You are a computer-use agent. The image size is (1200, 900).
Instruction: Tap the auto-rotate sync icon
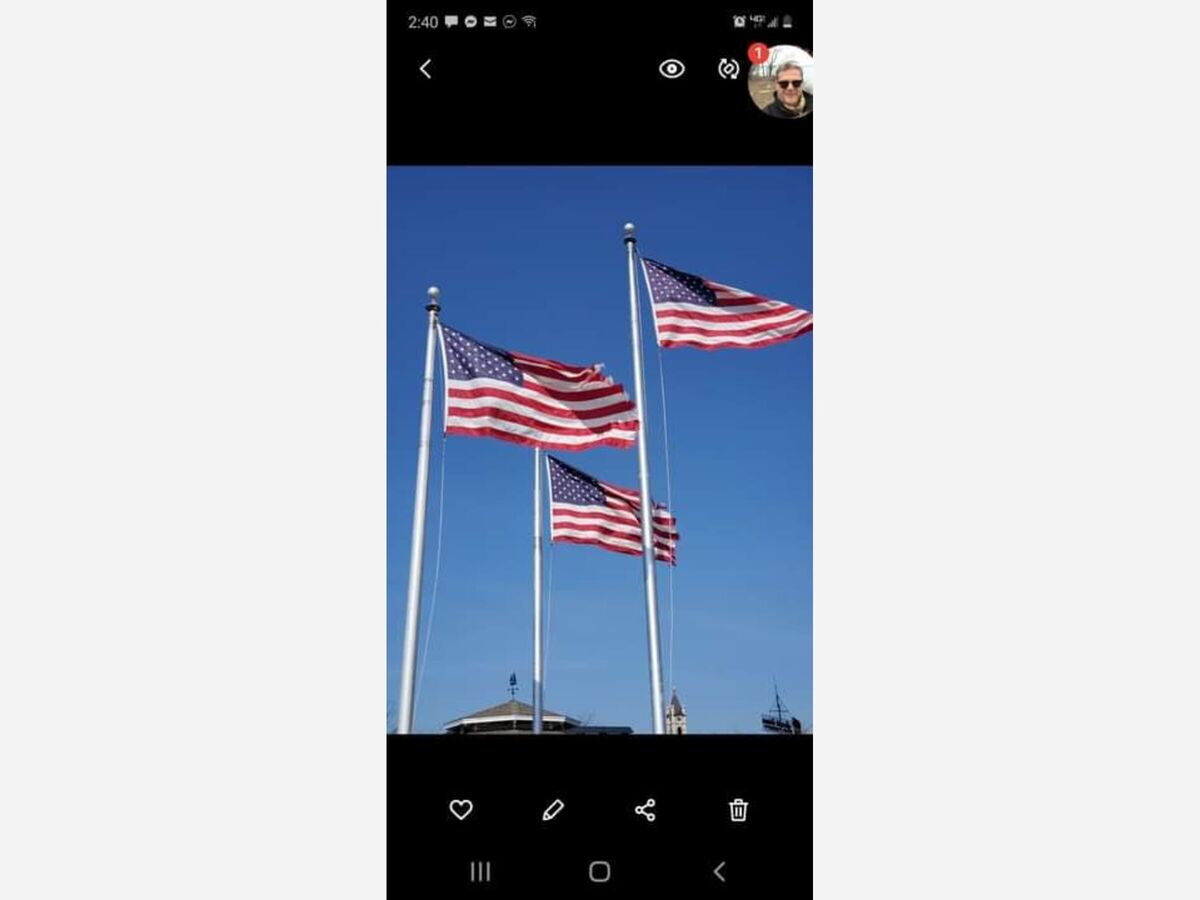pos(728,69)
